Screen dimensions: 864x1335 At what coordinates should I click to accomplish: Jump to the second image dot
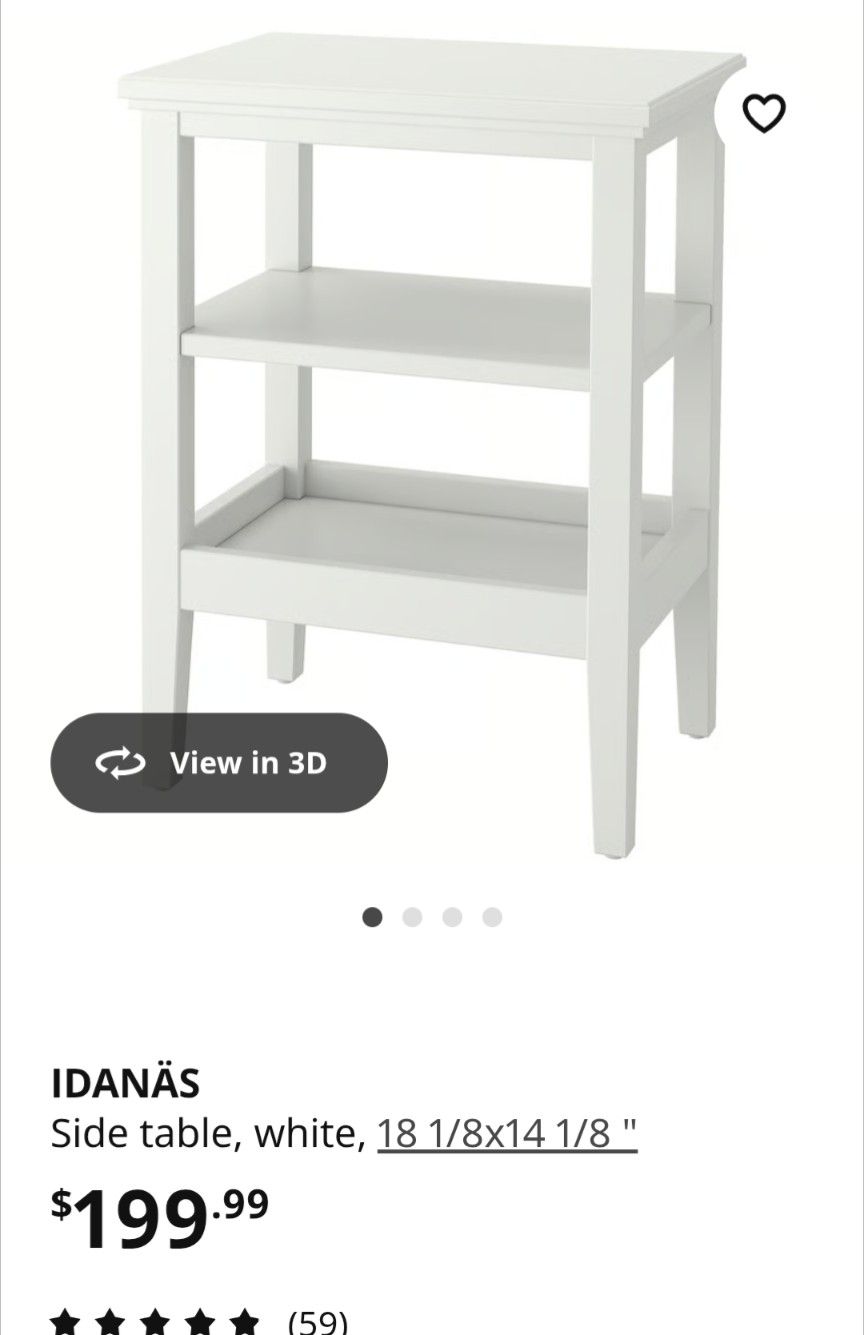(412, 917)
